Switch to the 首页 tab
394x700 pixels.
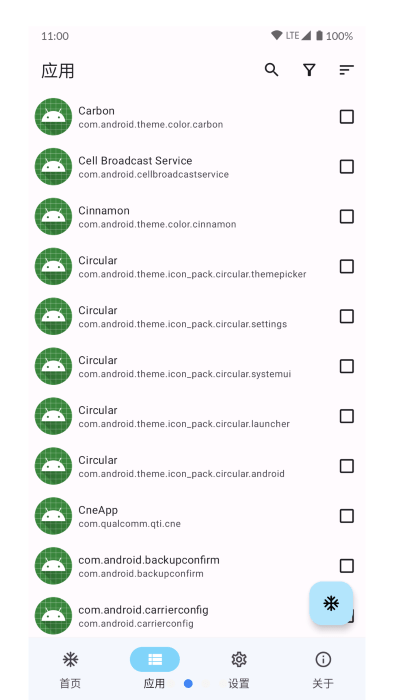(71, 669)
